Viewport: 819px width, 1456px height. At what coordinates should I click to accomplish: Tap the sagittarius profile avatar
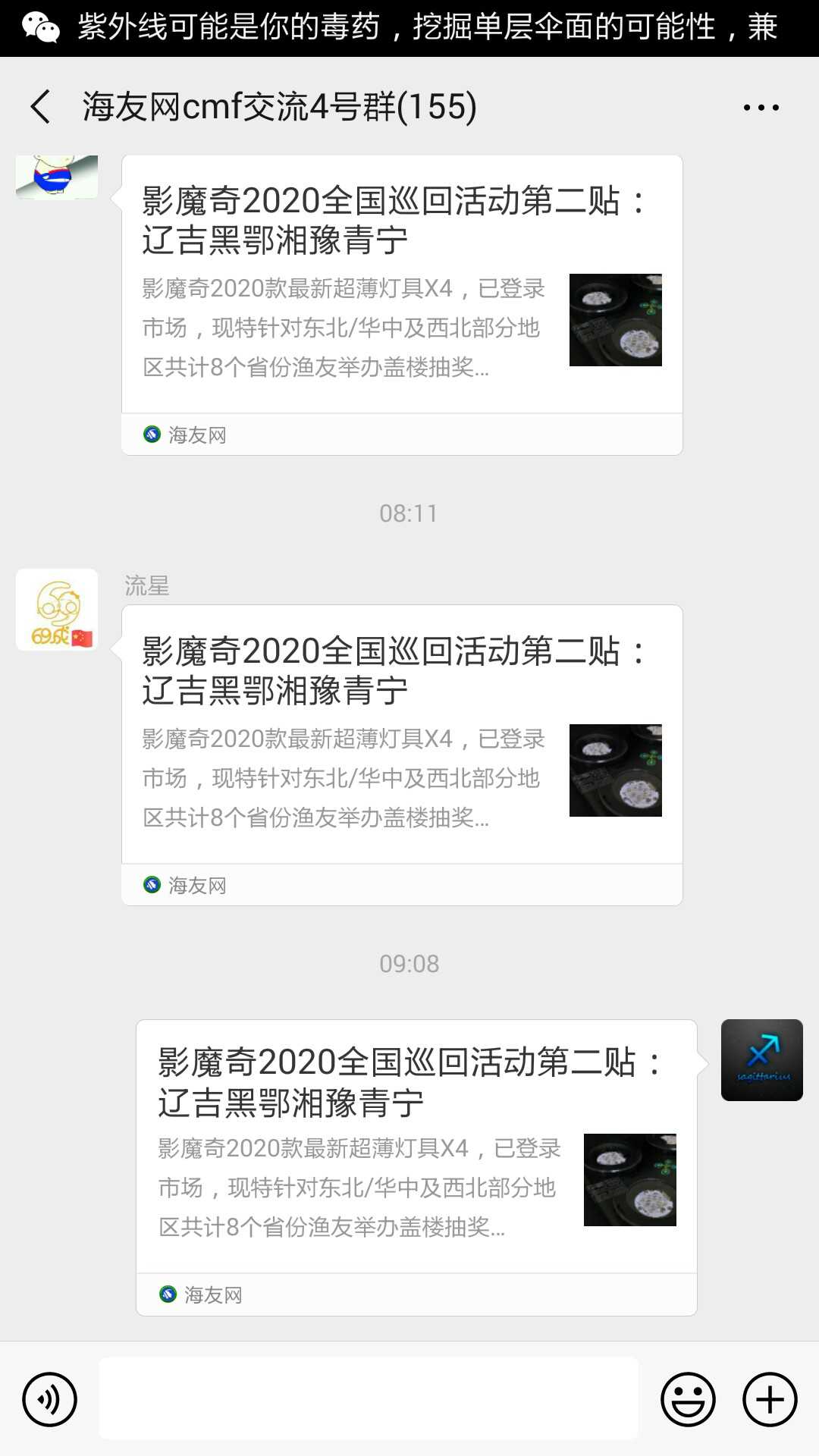click(x=761, y=1059)
